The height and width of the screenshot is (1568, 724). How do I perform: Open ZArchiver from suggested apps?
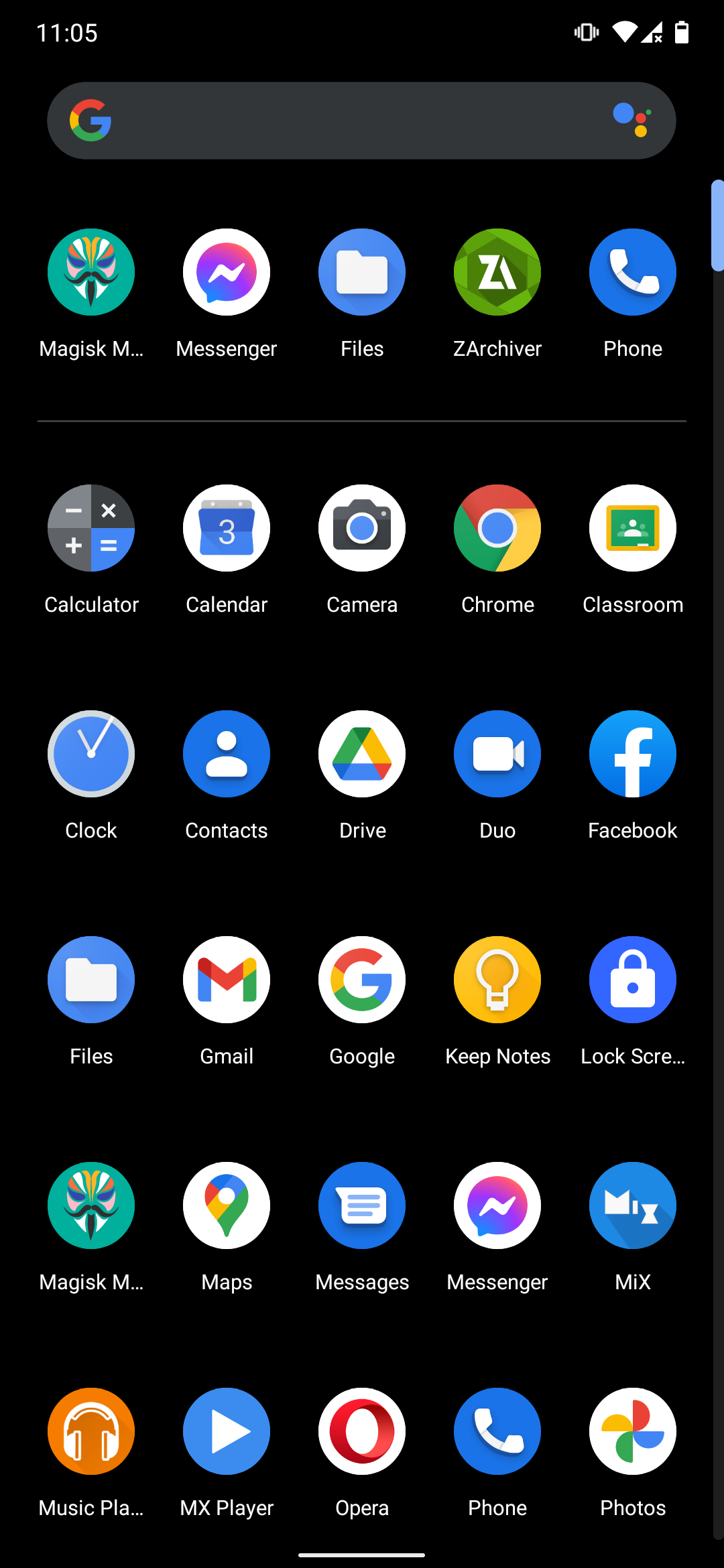tap(497, 272)
